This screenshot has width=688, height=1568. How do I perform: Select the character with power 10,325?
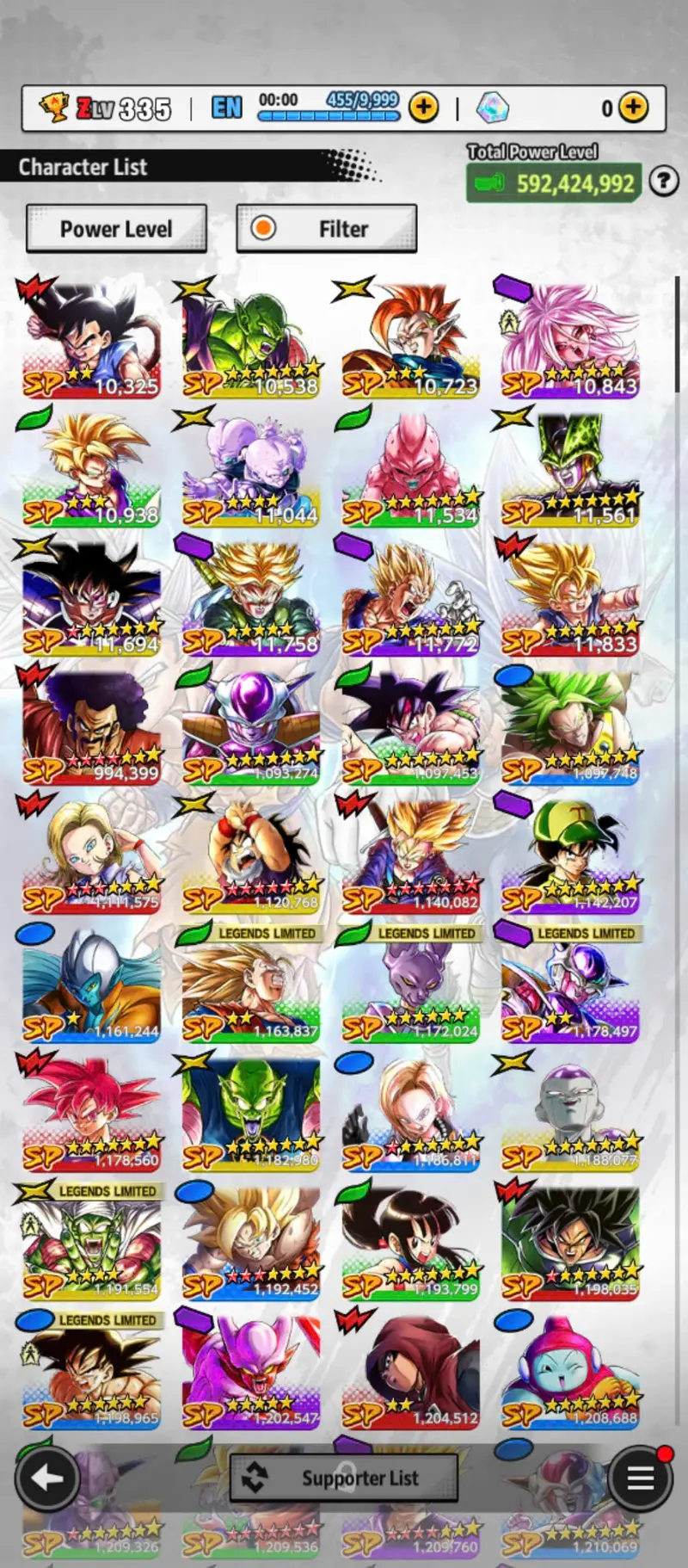coord(91,340)
